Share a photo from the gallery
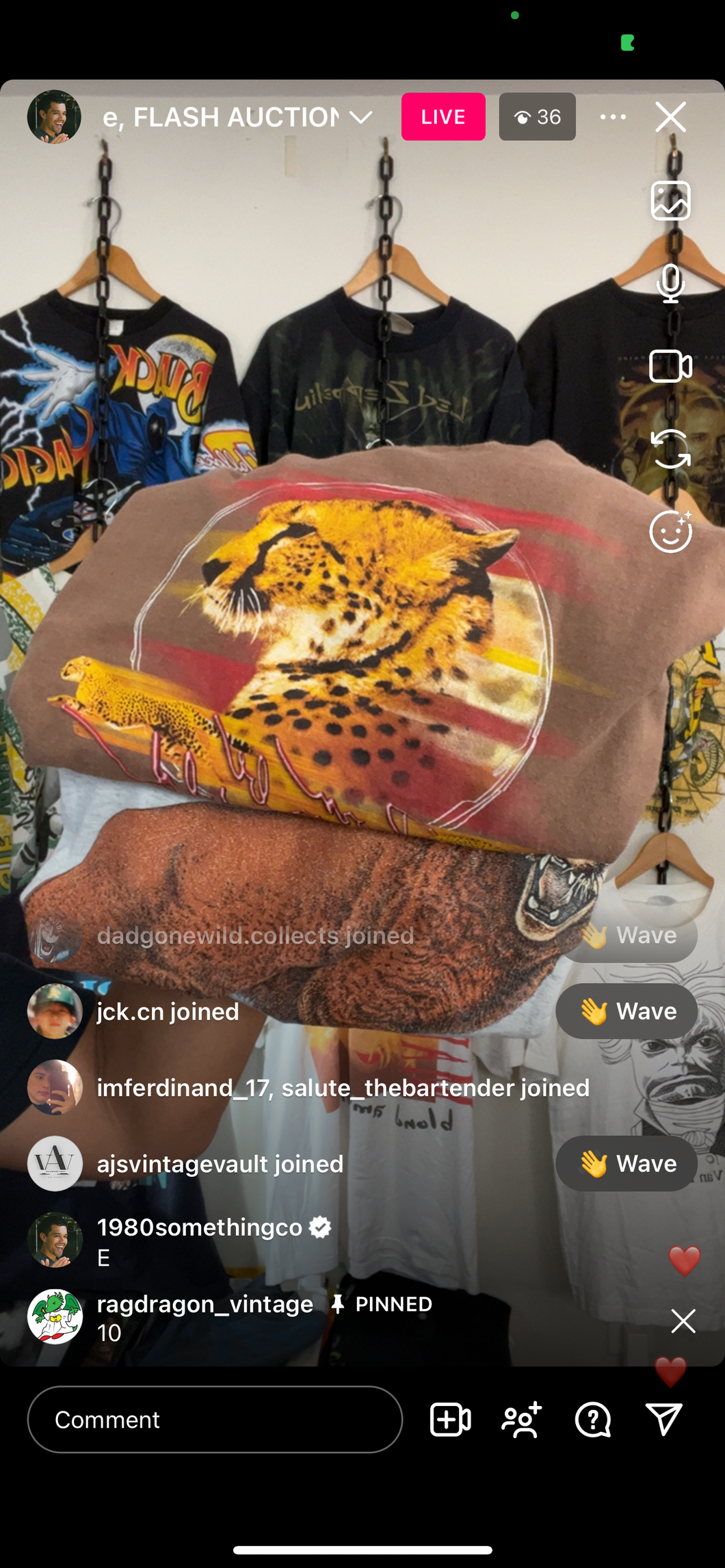Viewport: 725px width, 1568px height. coord(670,201)
